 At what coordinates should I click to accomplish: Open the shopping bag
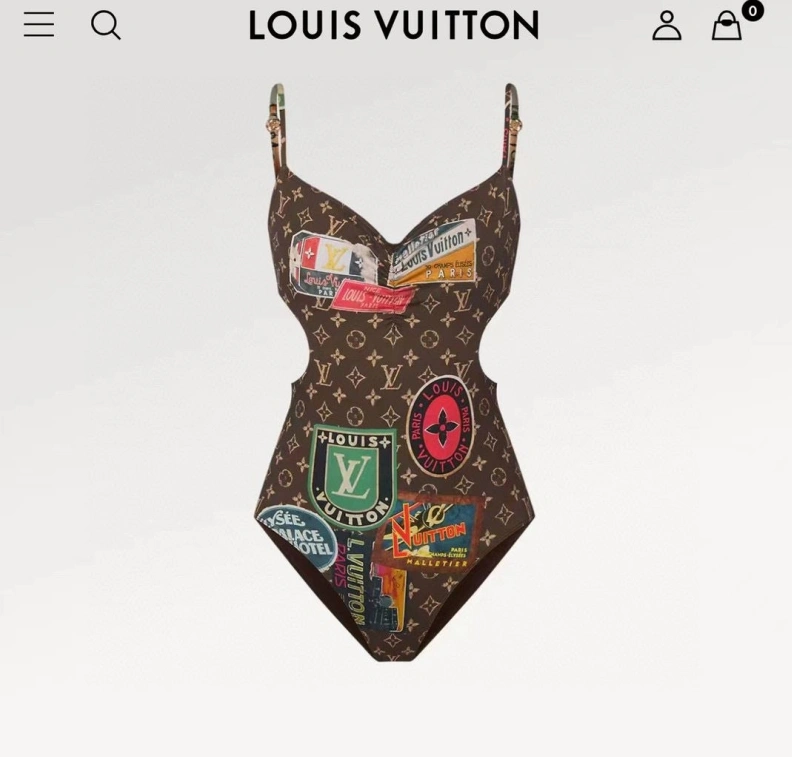(x=727, y=26)
